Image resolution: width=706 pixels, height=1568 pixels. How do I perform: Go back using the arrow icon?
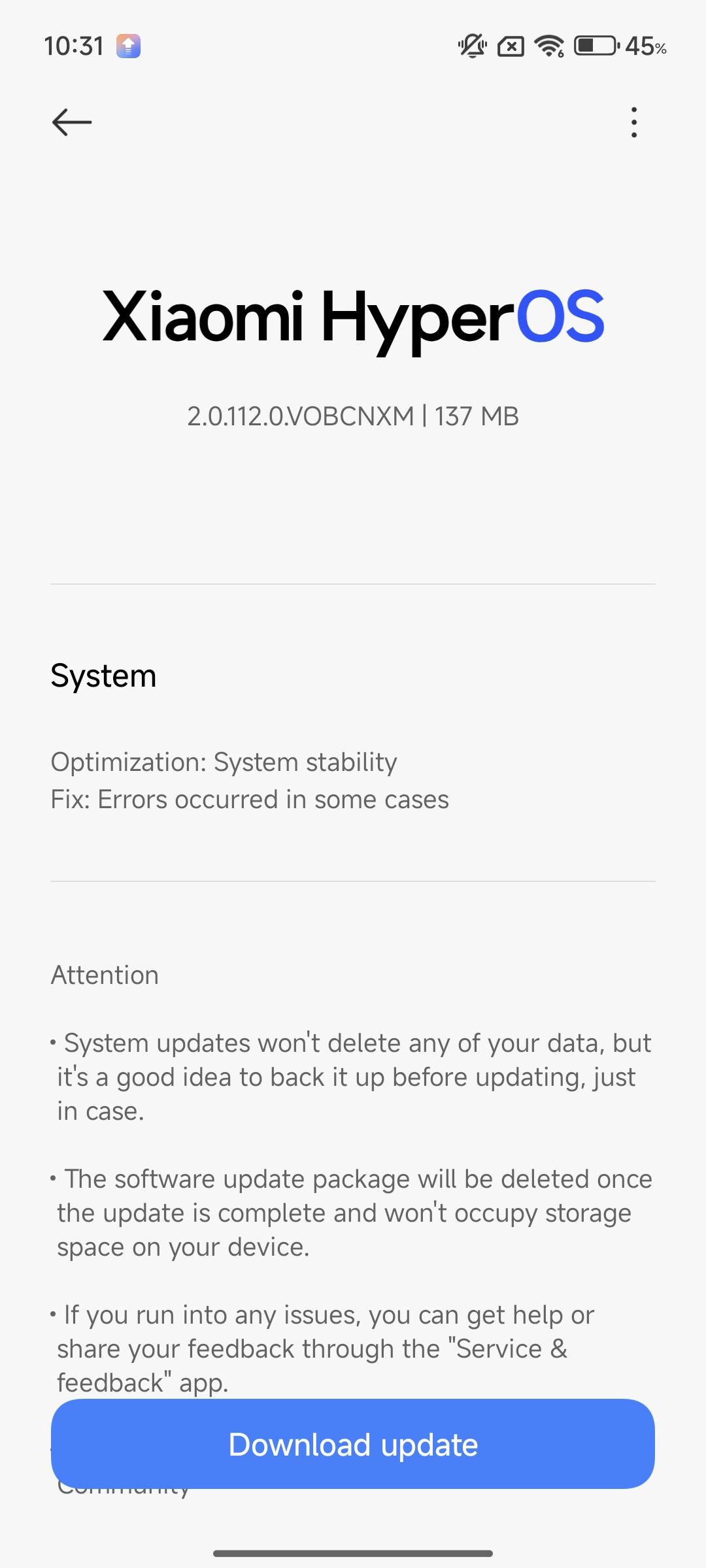point(72,122)
